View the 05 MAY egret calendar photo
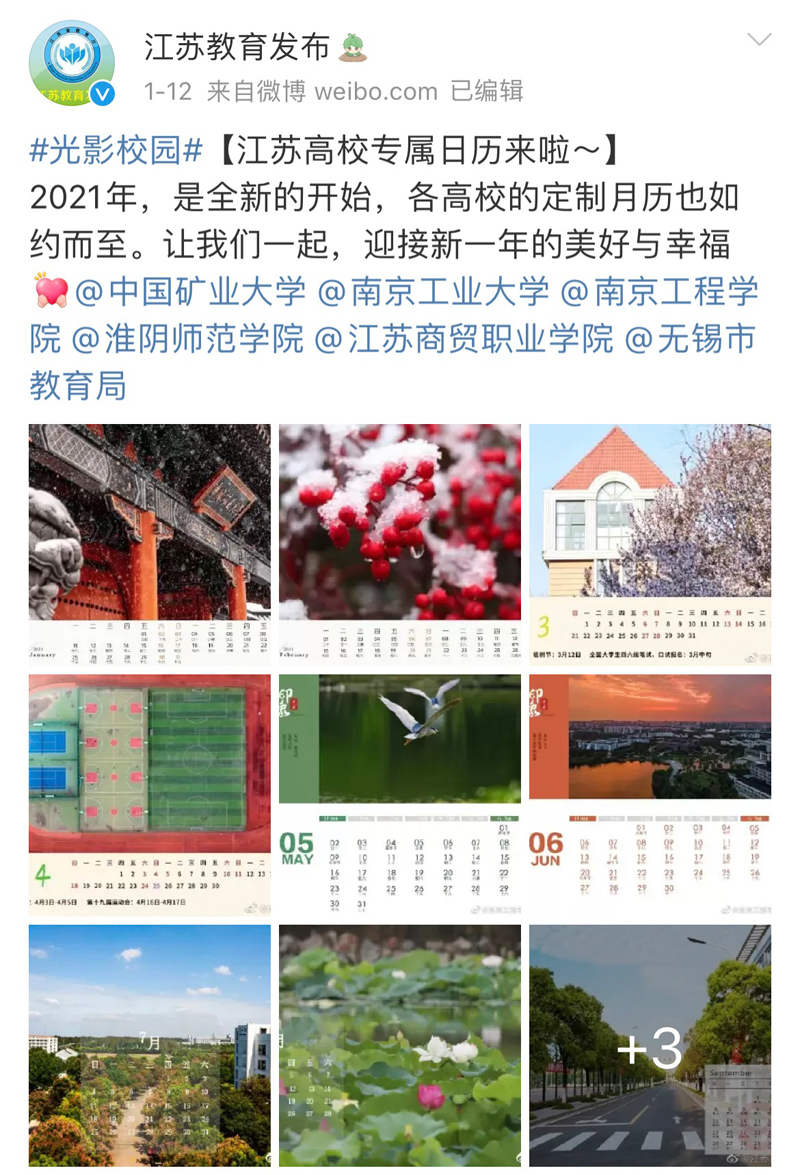Image resolution: width=800 pixels, height=1175 pixels. click(x=400, y=795)
